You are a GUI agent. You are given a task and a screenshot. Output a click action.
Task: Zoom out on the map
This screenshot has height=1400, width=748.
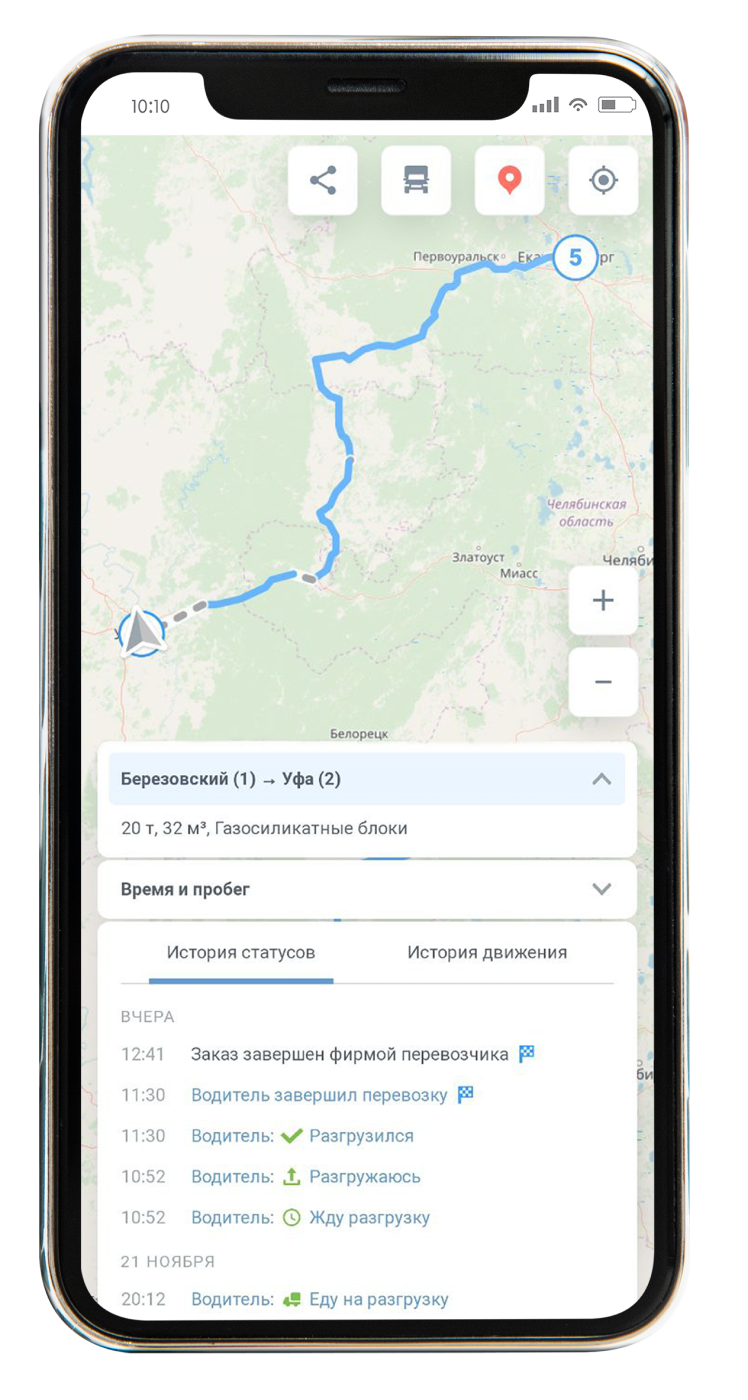603,682
